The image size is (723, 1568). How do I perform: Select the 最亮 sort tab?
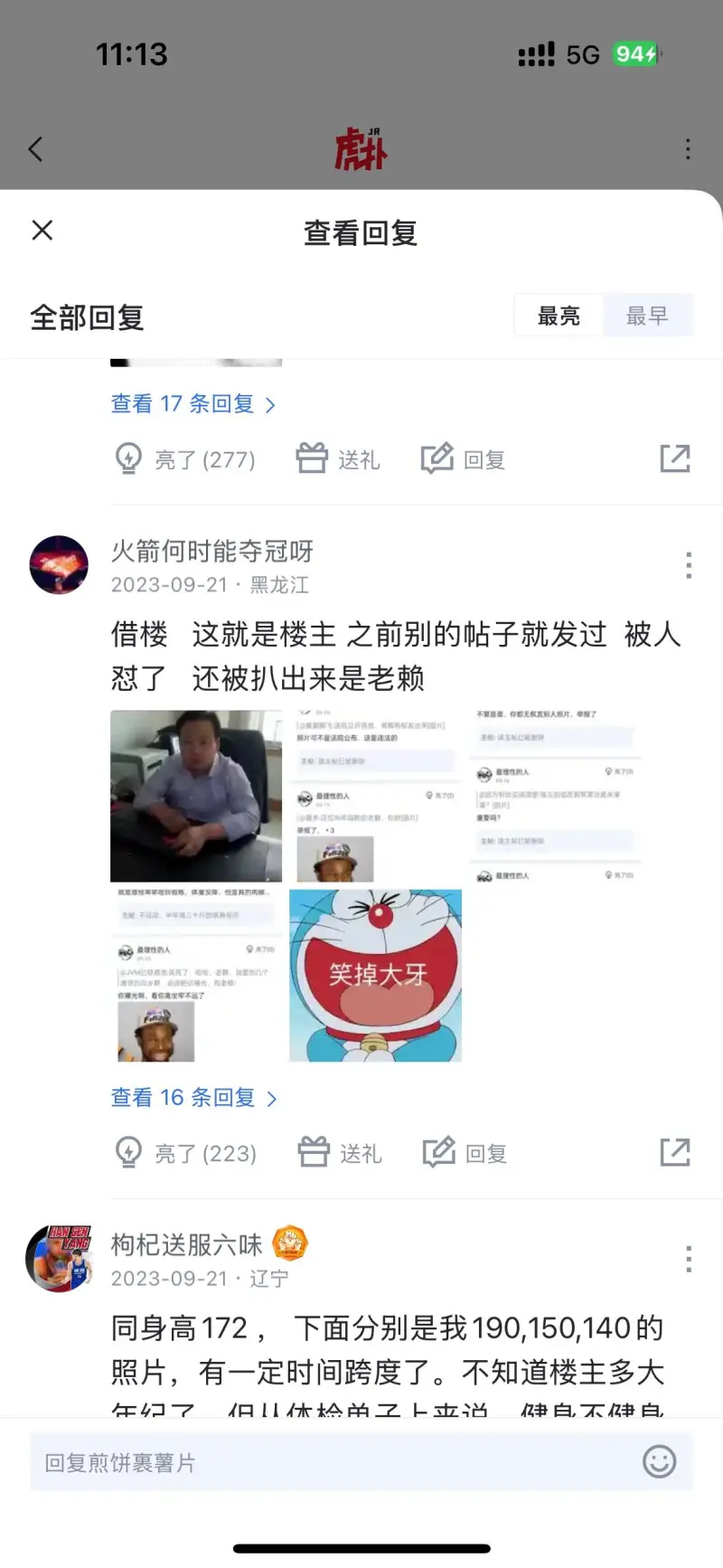pyautogui.click(x=559, y=316)
